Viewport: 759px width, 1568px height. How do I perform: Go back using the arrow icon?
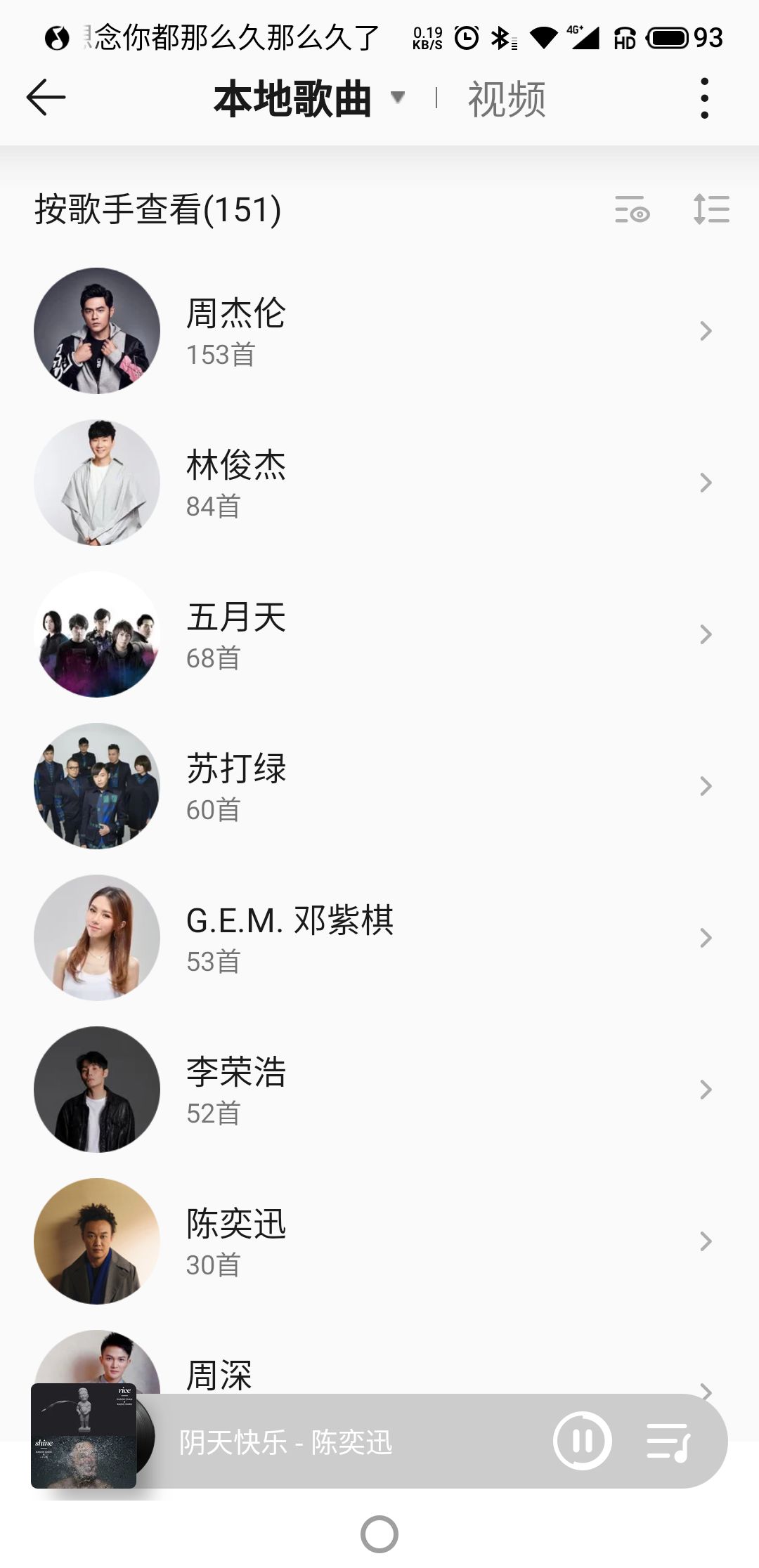(46, 98)
